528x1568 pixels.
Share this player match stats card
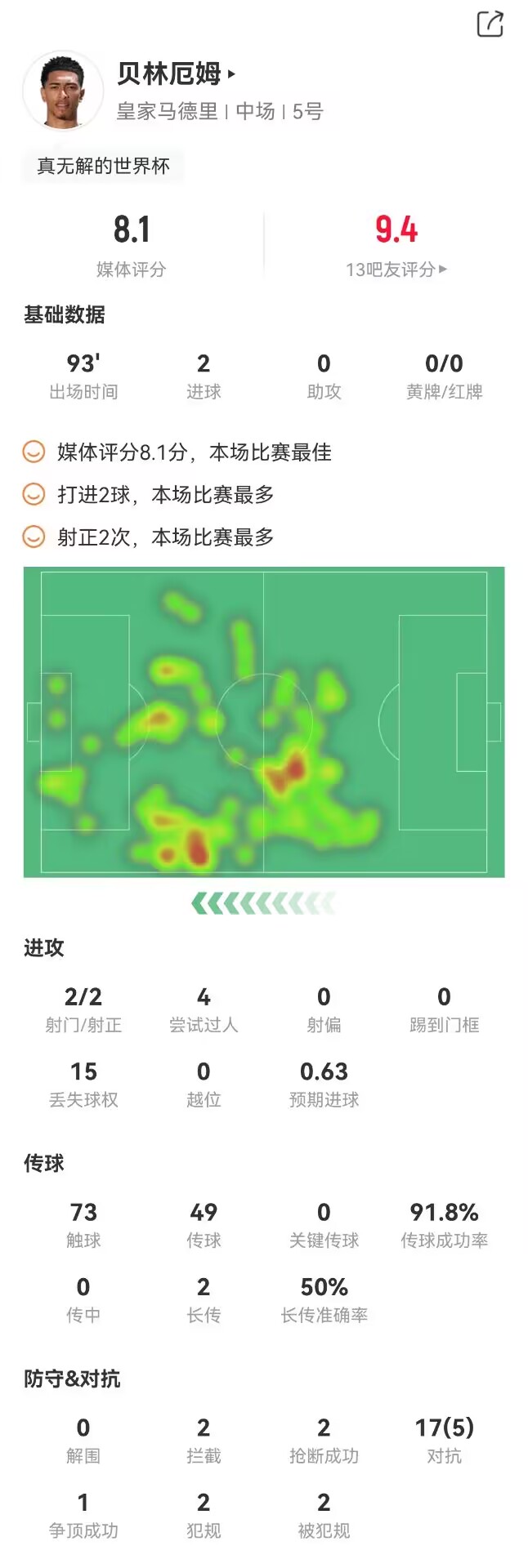(490, 24)
